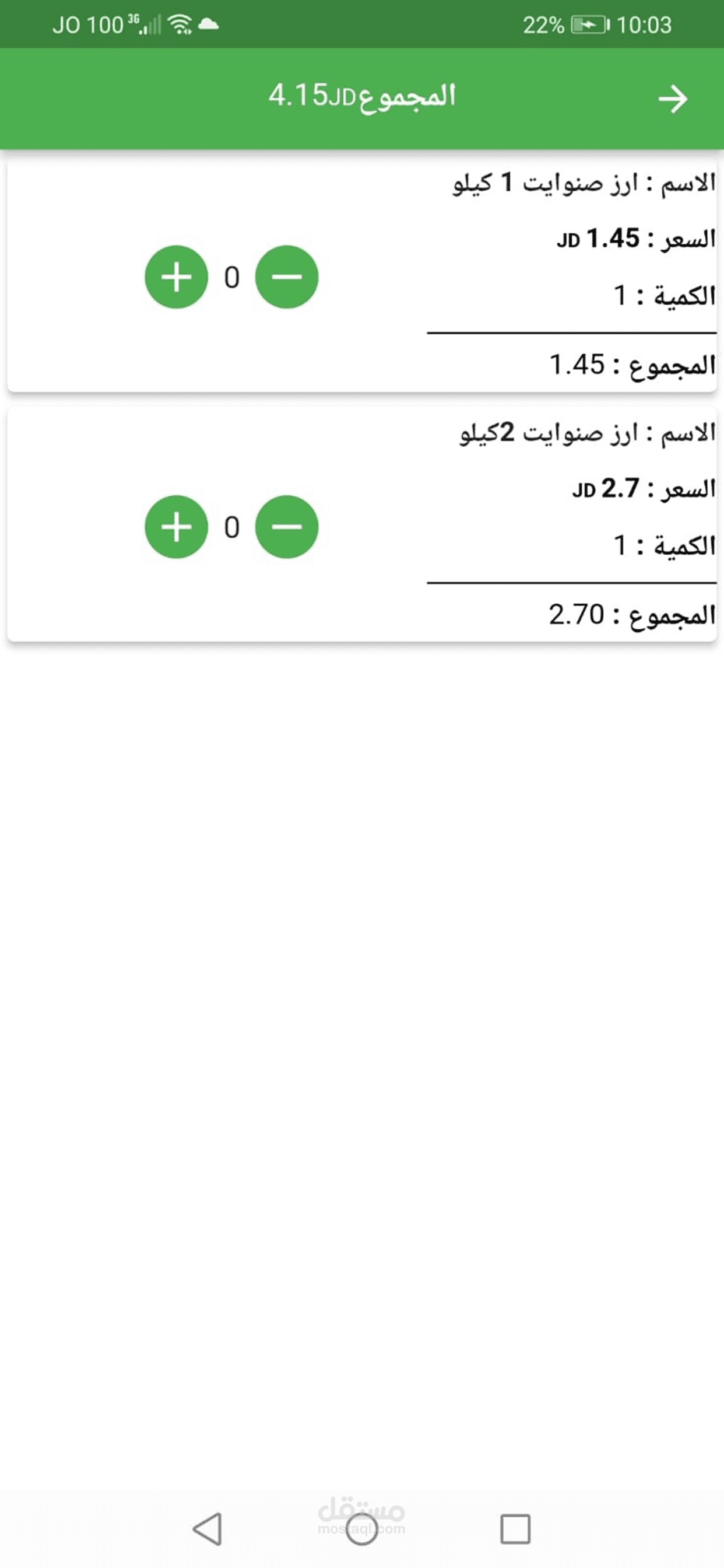Increase quantity of ارز صنوايت 1 كيلو
The height and width of the screenshot is (1568, 724).
click(x=177, y=277)
